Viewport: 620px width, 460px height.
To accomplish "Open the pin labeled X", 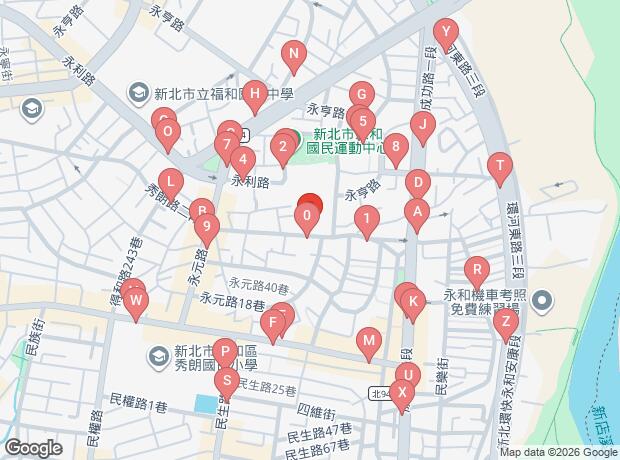I will 403,393.
